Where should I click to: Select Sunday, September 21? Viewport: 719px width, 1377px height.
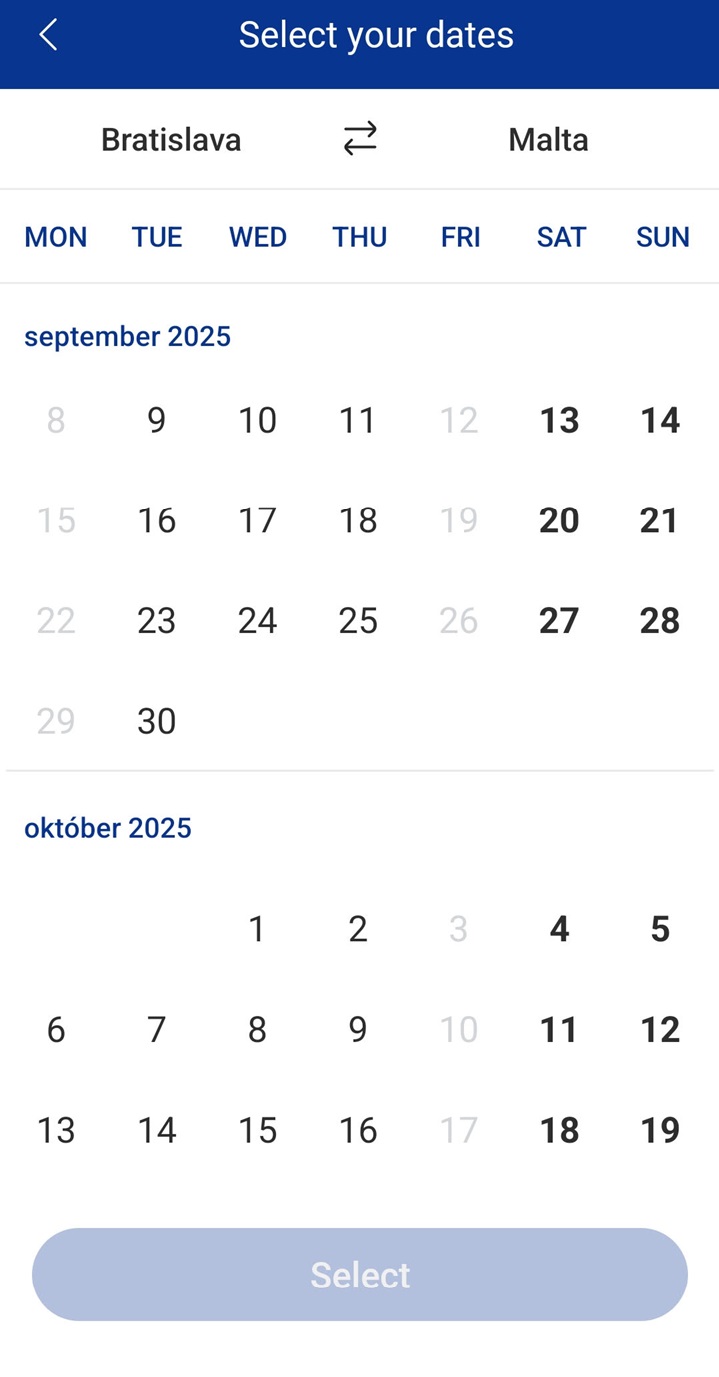pos(660,521)
